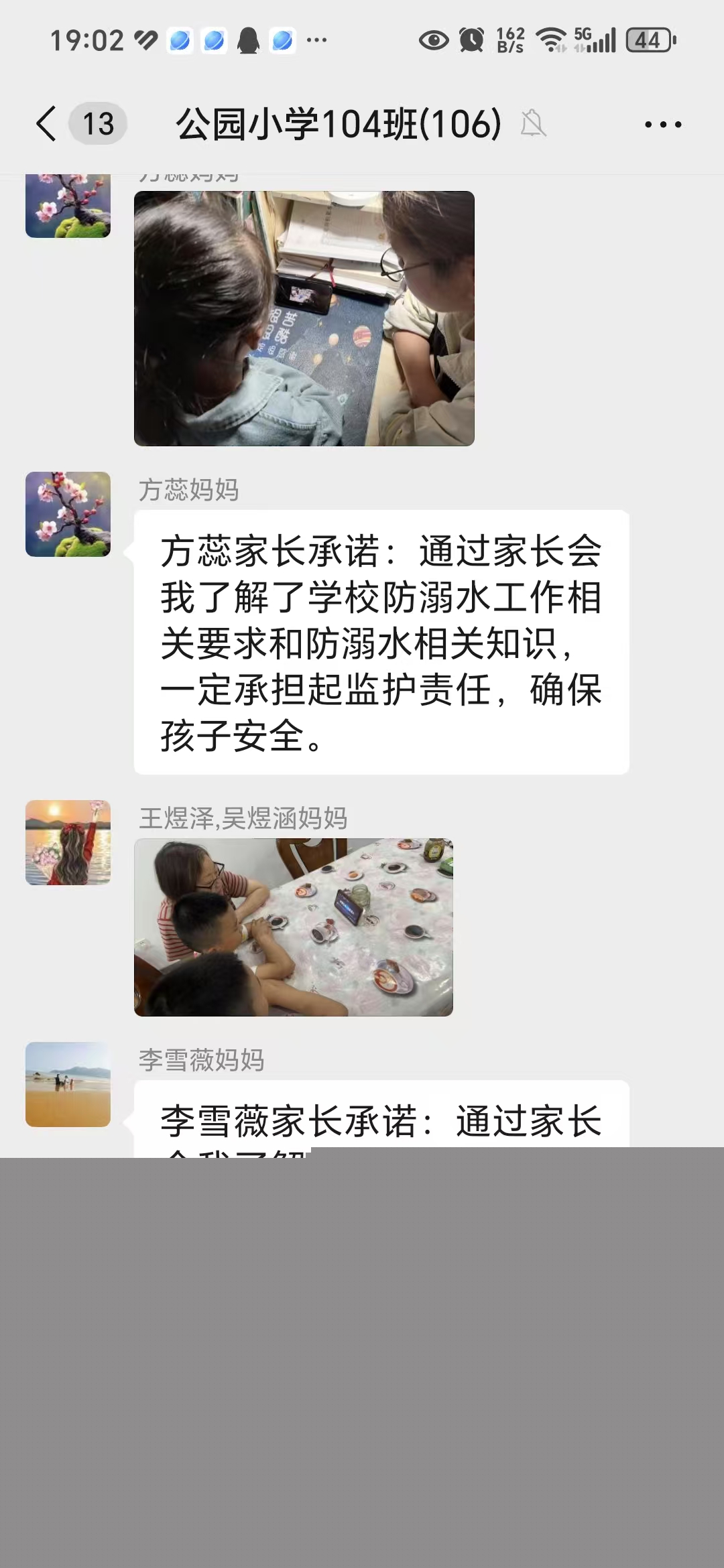Open 王煜泽,吴煜涵妈妈's avatar profile

(68, 842)
